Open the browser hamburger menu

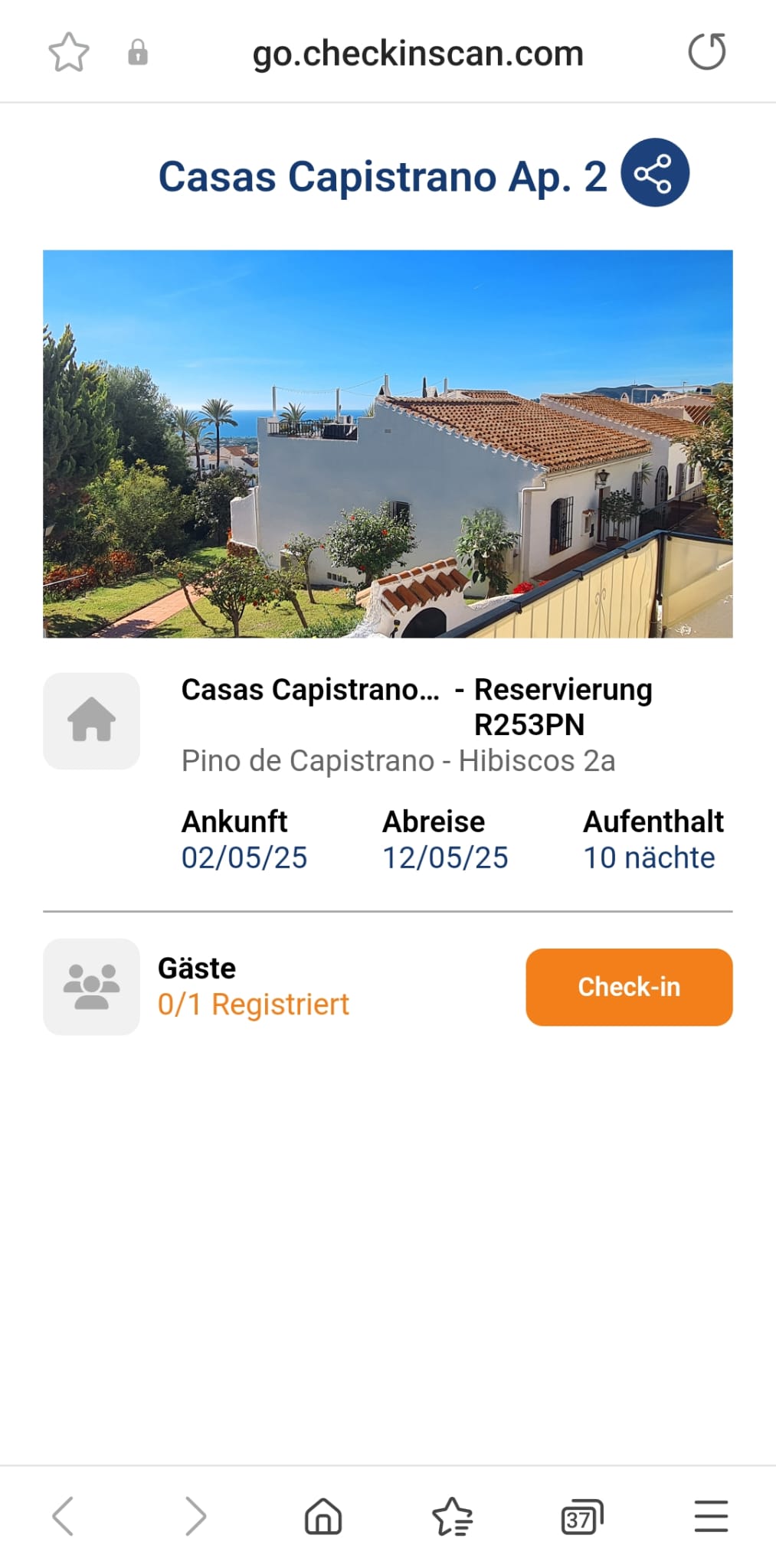711,1516
